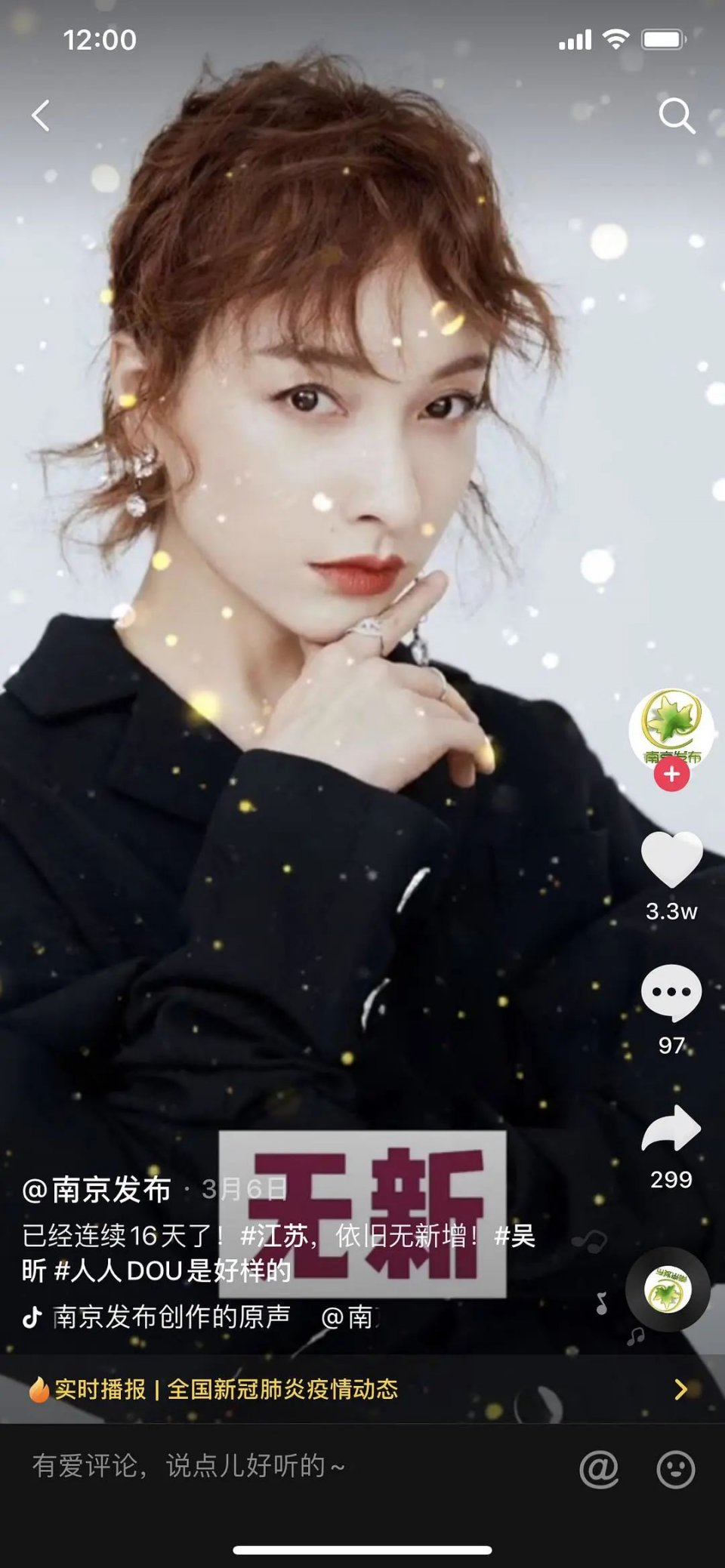Open search via the magnifier icon
Viewport: 725px width, 1568px height.
coord(676,116)
